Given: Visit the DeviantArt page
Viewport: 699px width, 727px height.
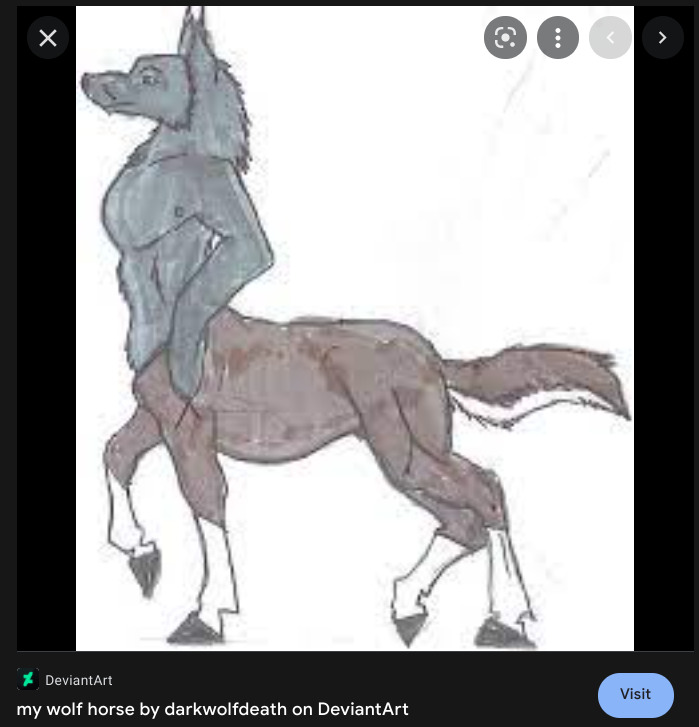Looking at the screenshot, I should pos(635,694).
